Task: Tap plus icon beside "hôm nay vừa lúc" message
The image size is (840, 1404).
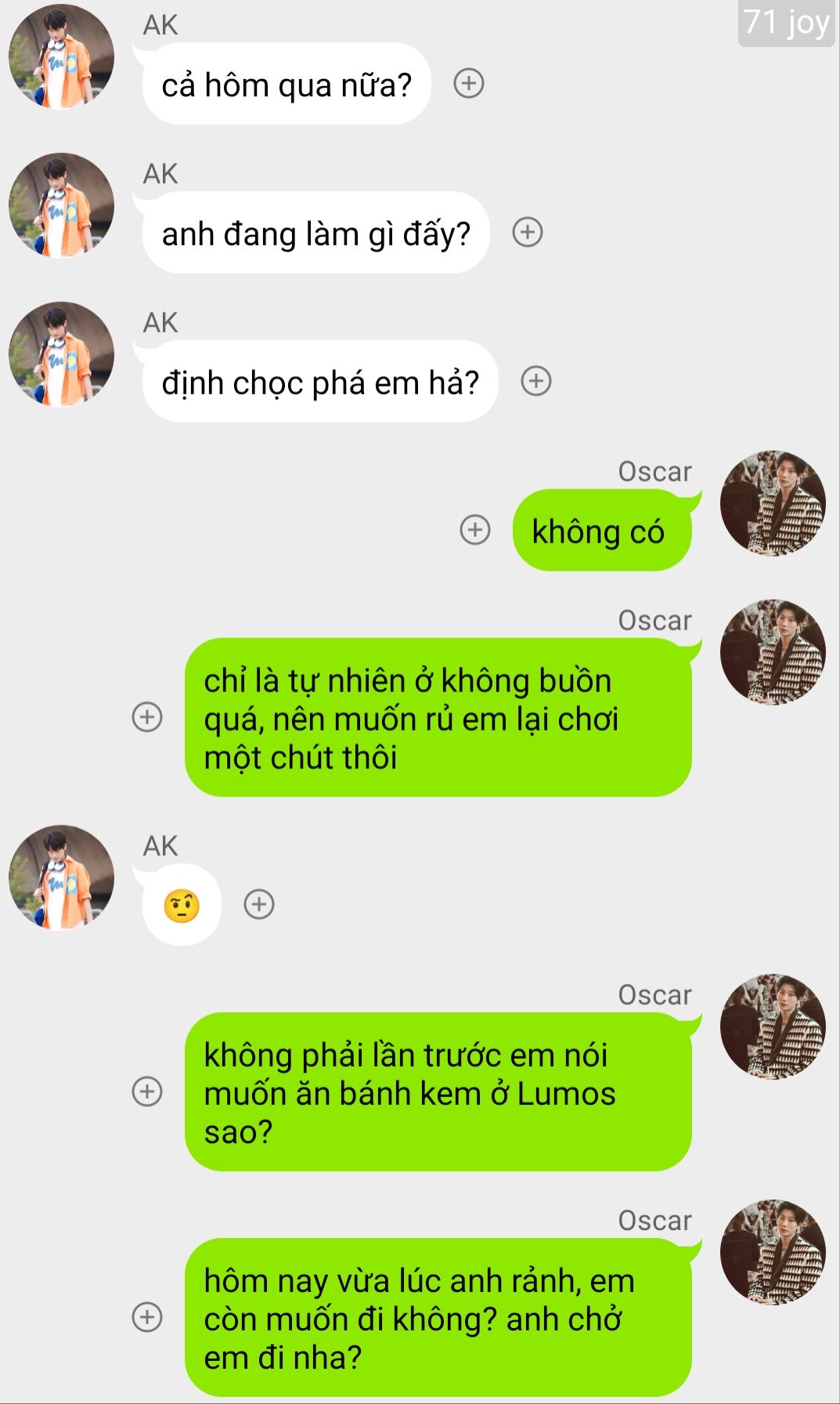Action: (147, 1316)
